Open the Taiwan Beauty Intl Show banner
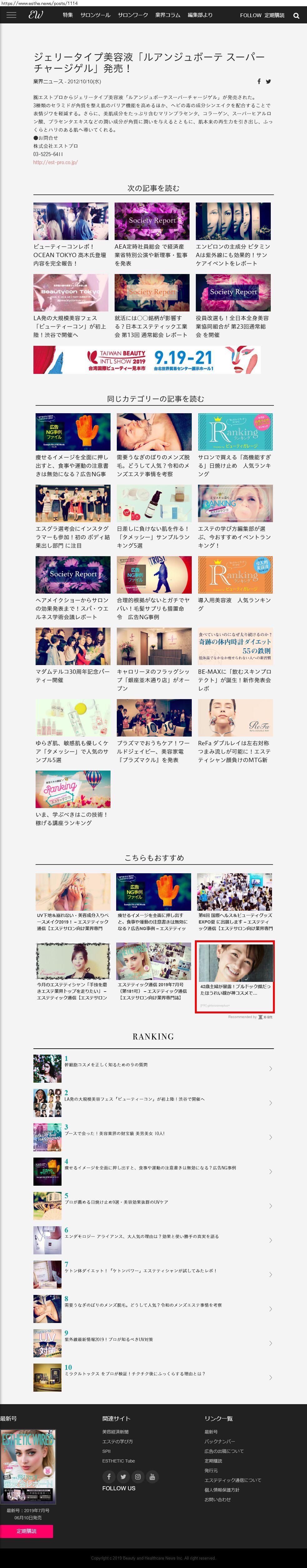This screenshot has height=1568, width=307. coord(147,360)
